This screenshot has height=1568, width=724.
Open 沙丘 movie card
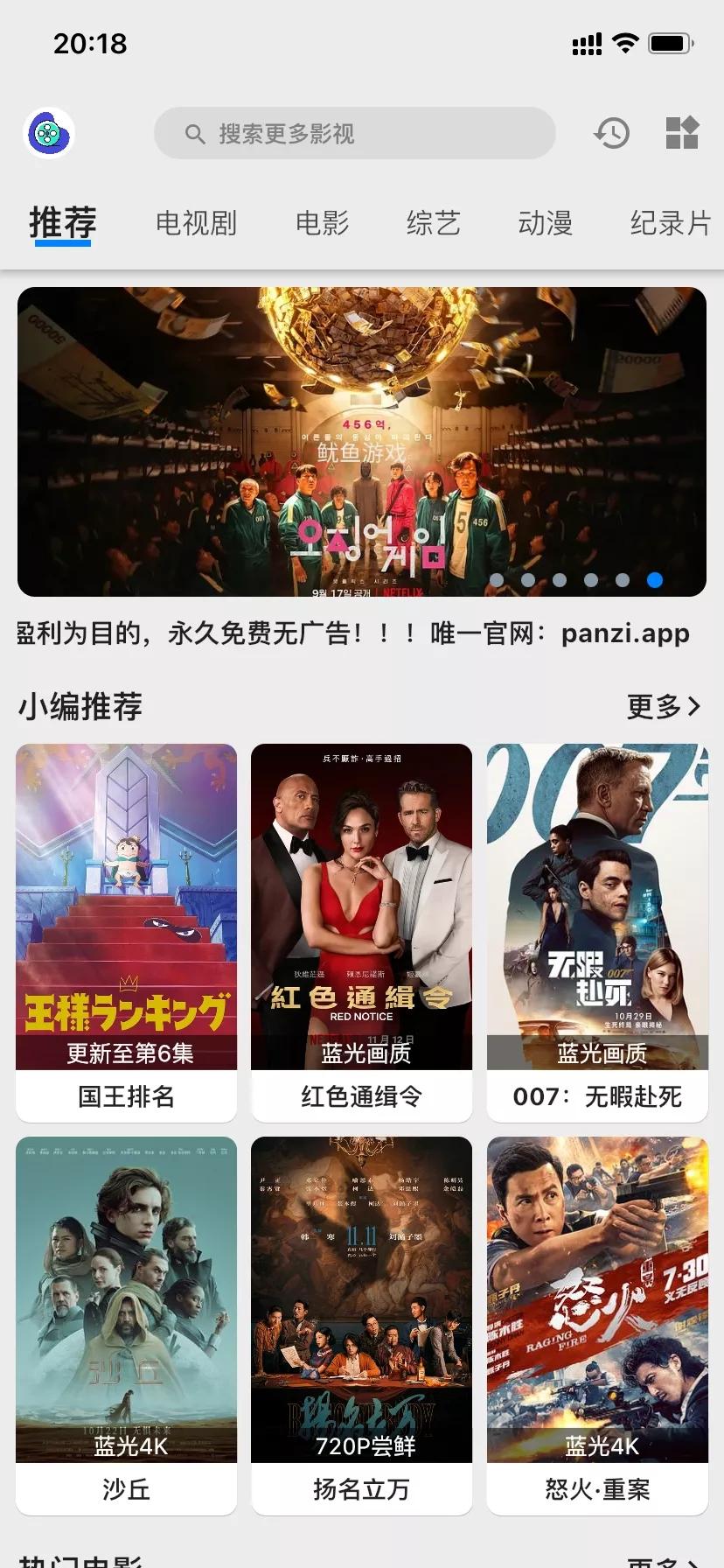coord(126,1324)
